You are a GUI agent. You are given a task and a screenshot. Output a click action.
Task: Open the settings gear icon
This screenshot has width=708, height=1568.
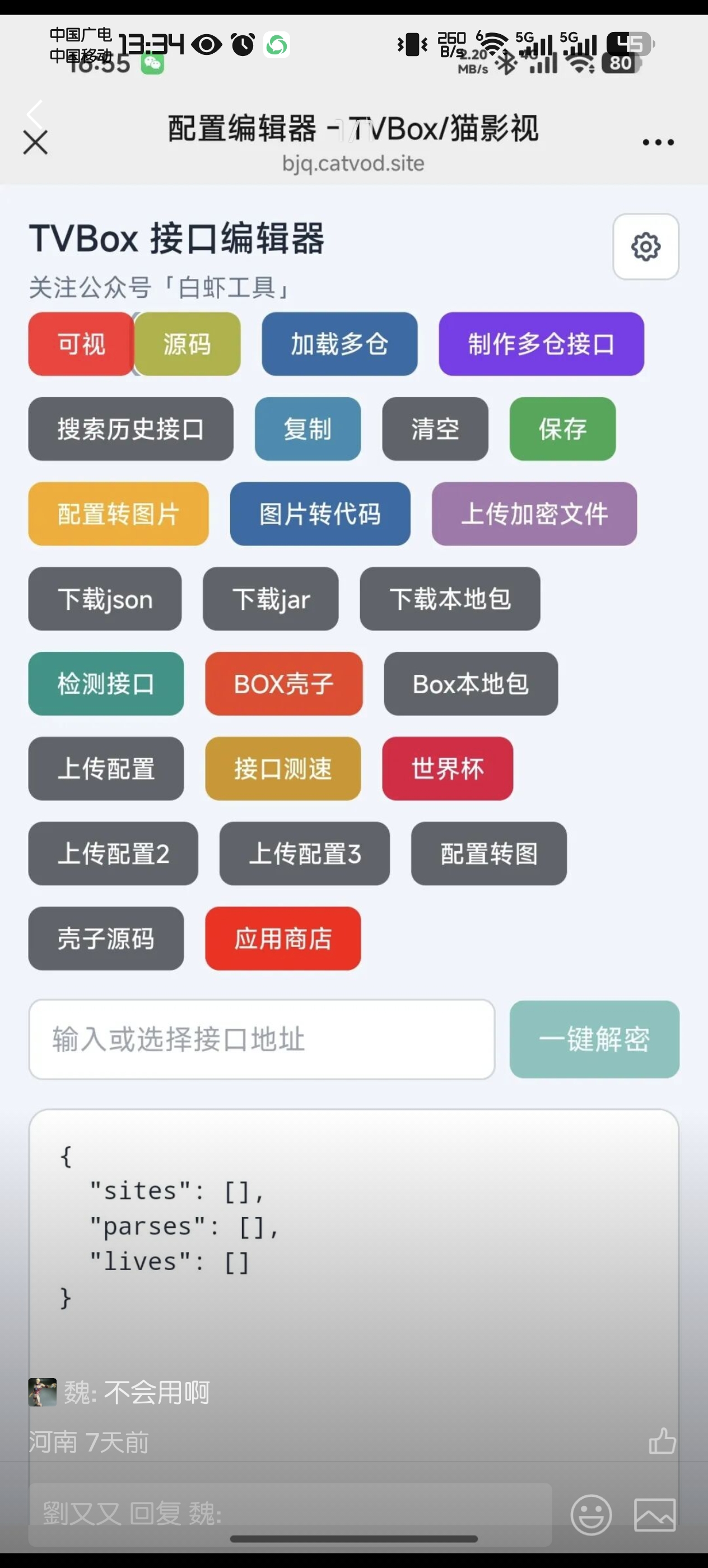point(645,246)
